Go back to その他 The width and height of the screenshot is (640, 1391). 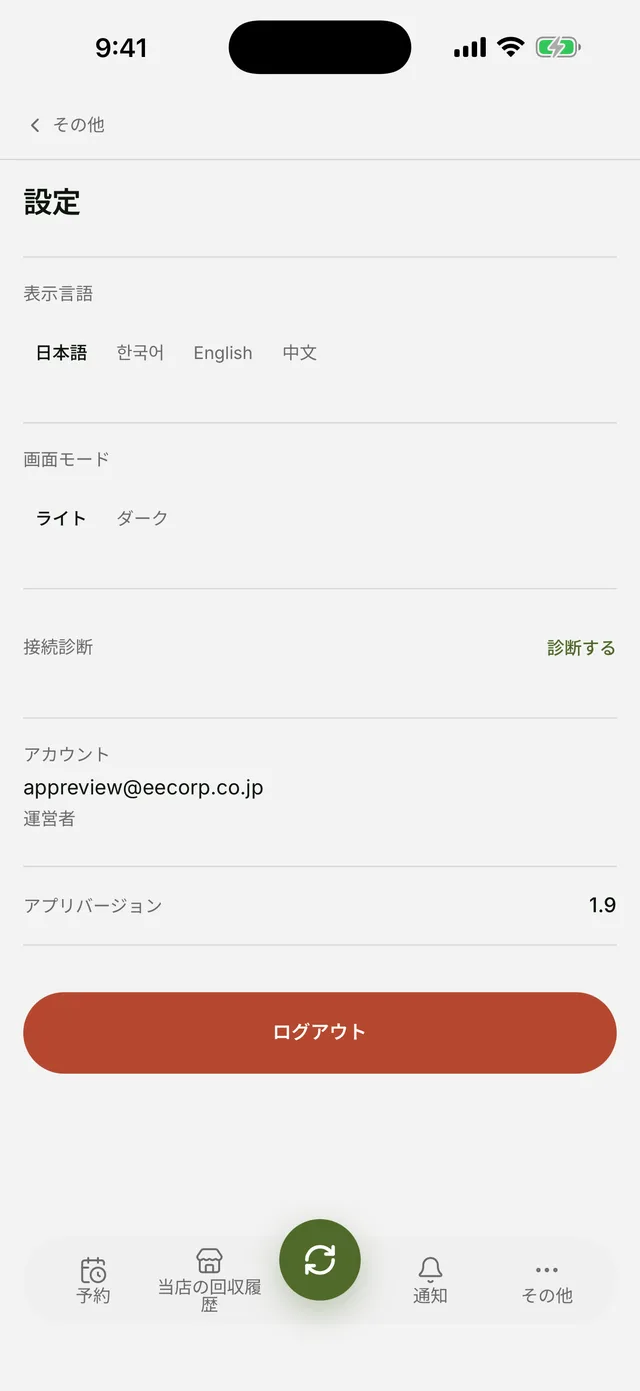(x=67, y=125)
